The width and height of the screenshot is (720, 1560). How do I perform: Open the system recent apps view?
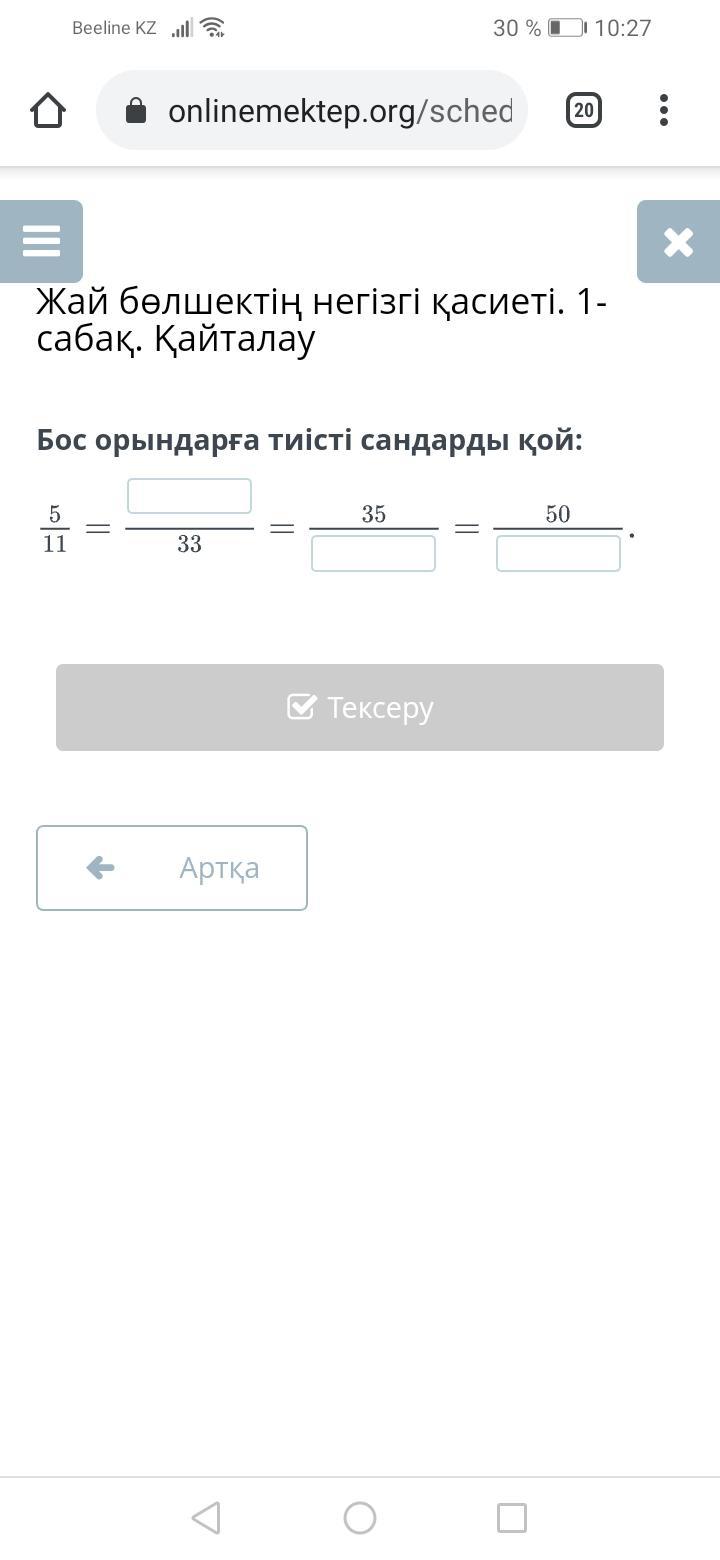click(512, 1518)
